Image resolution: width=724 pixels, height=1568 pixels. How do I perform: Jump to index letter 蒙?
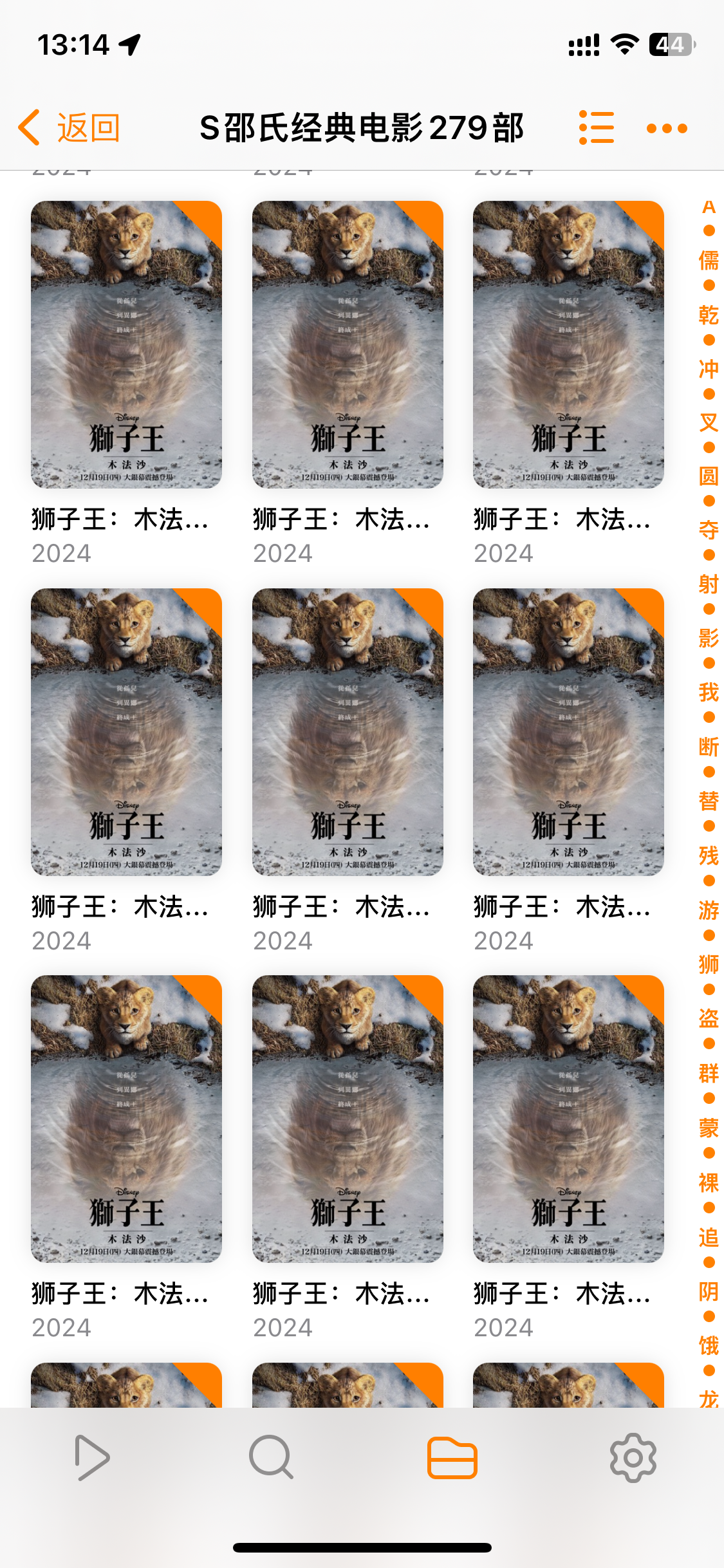coord(709,1128)
